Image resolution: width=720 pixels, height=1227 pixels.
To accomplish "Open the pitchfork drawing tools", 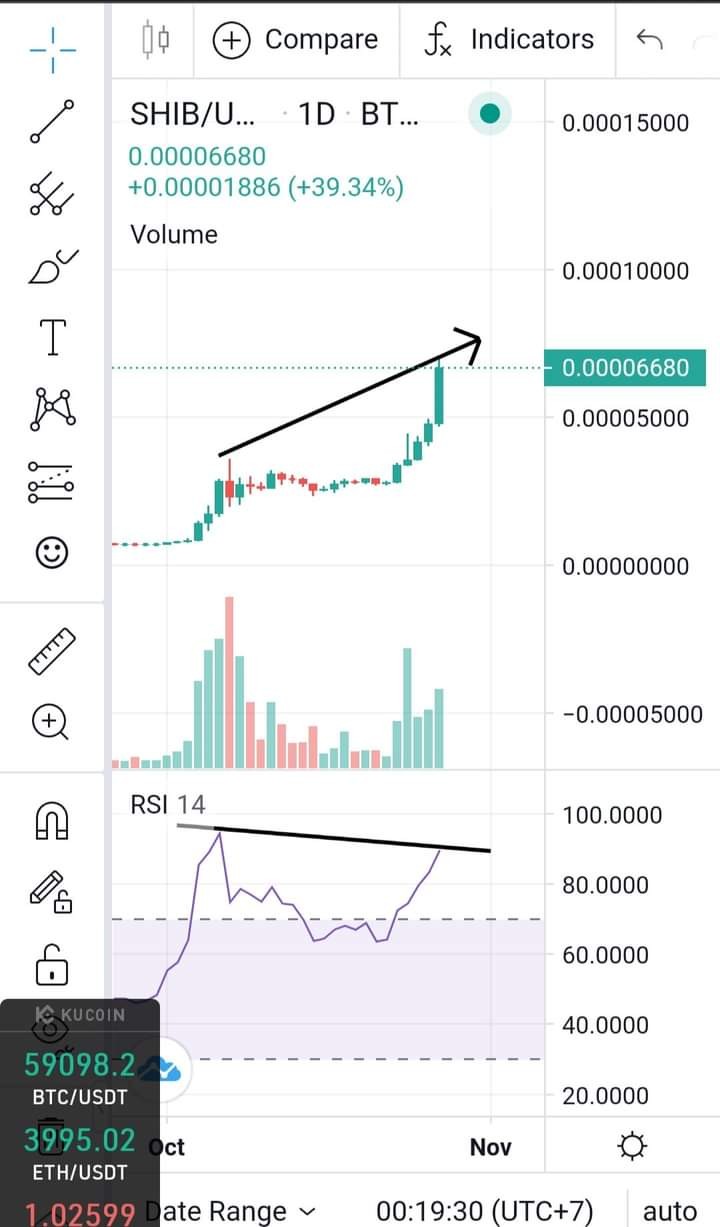I will (50, 193).
